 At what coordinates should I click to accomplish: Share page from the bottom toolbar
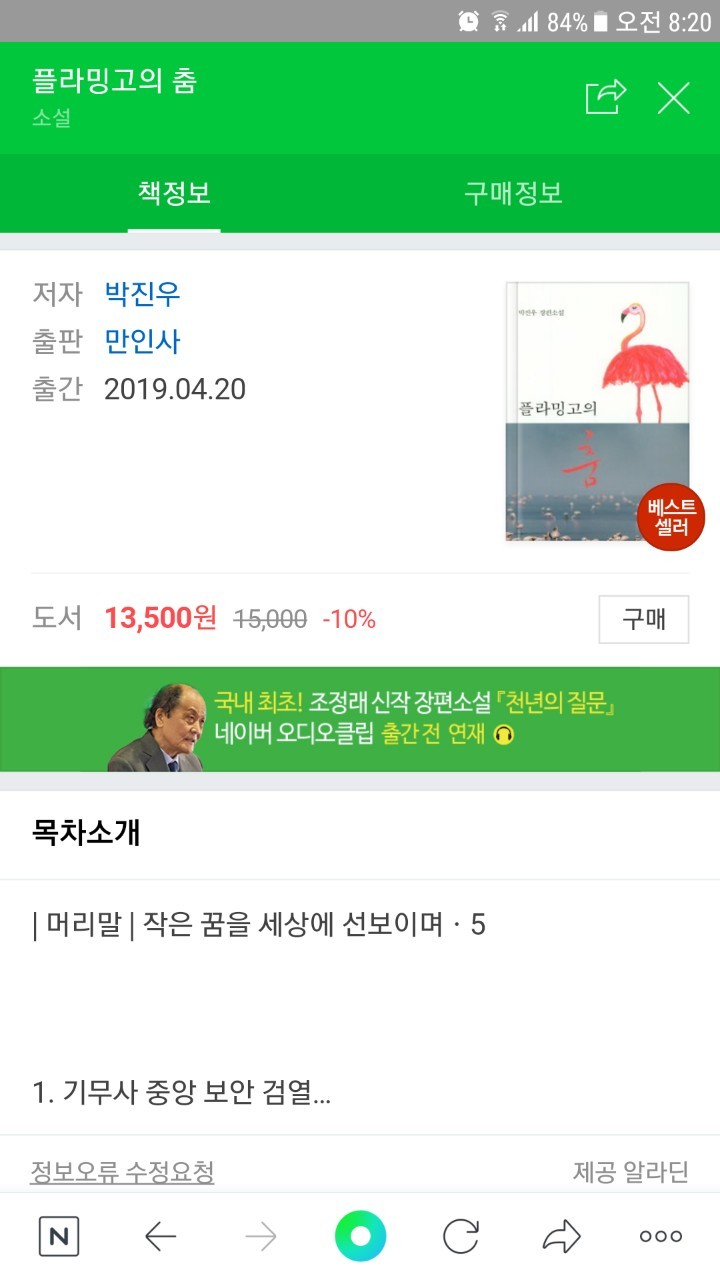click(561, 1237)
